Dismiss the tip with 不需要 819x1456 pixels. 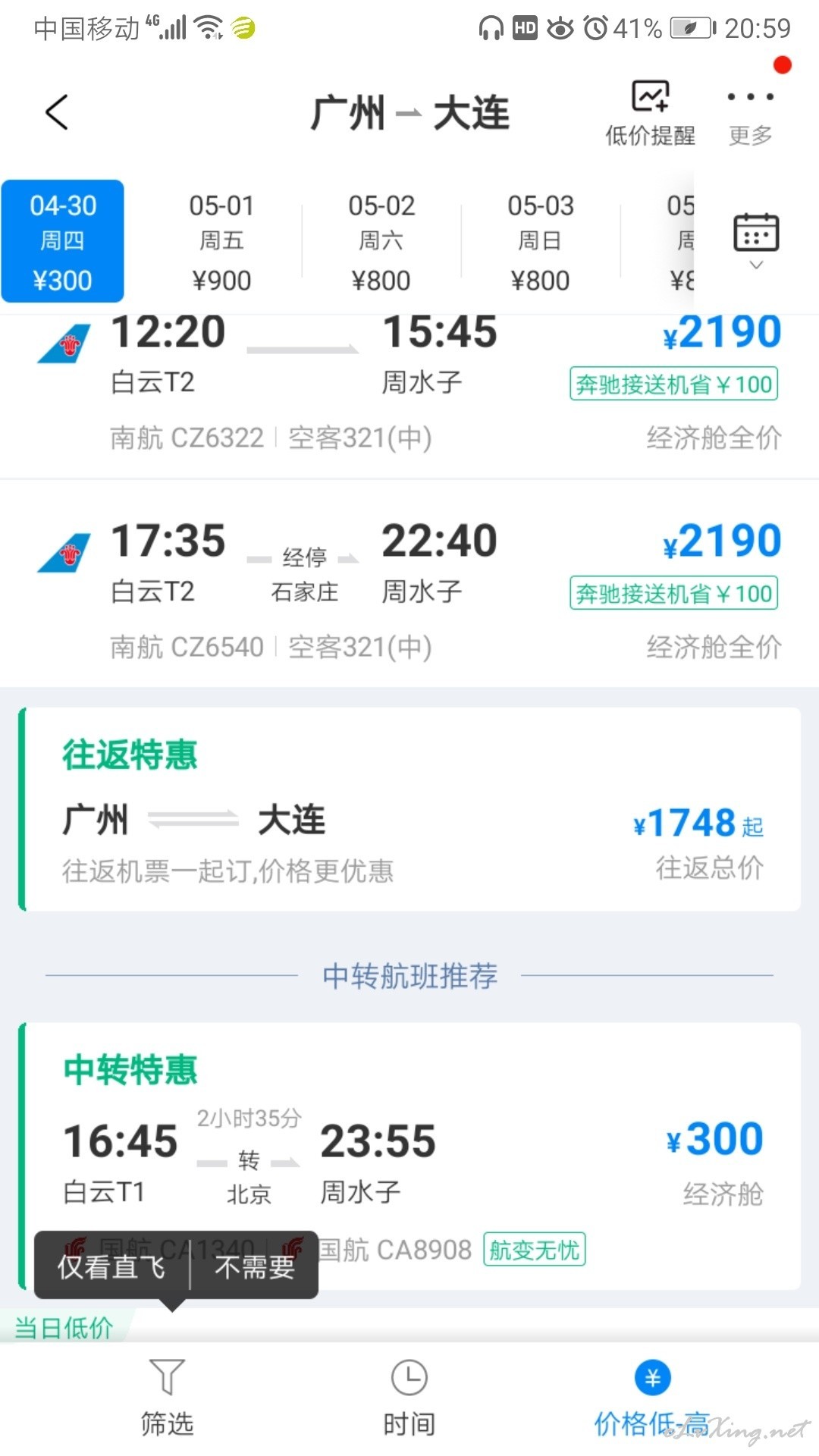(x=255, y=1266)
